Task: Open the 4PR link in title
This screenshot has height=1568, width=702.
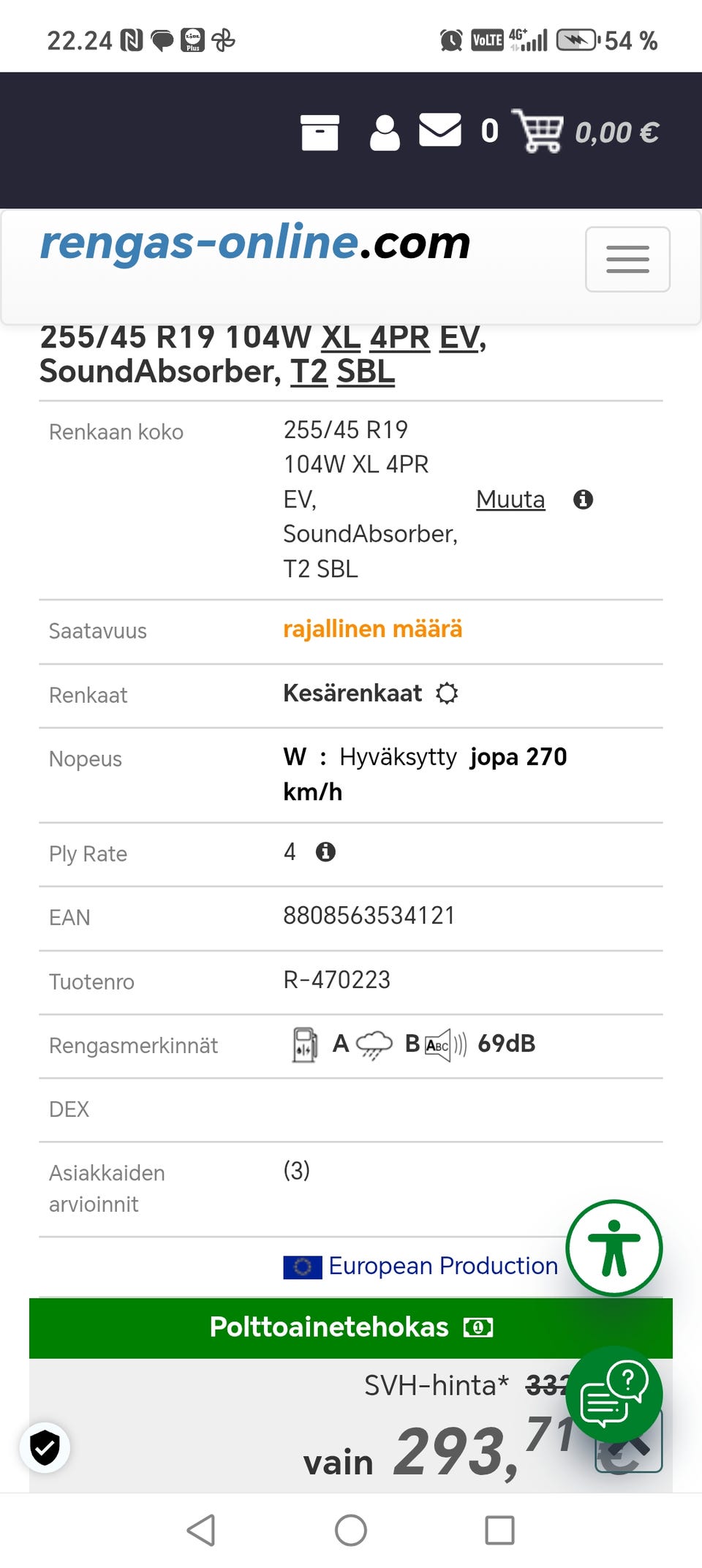Action: 399,338
